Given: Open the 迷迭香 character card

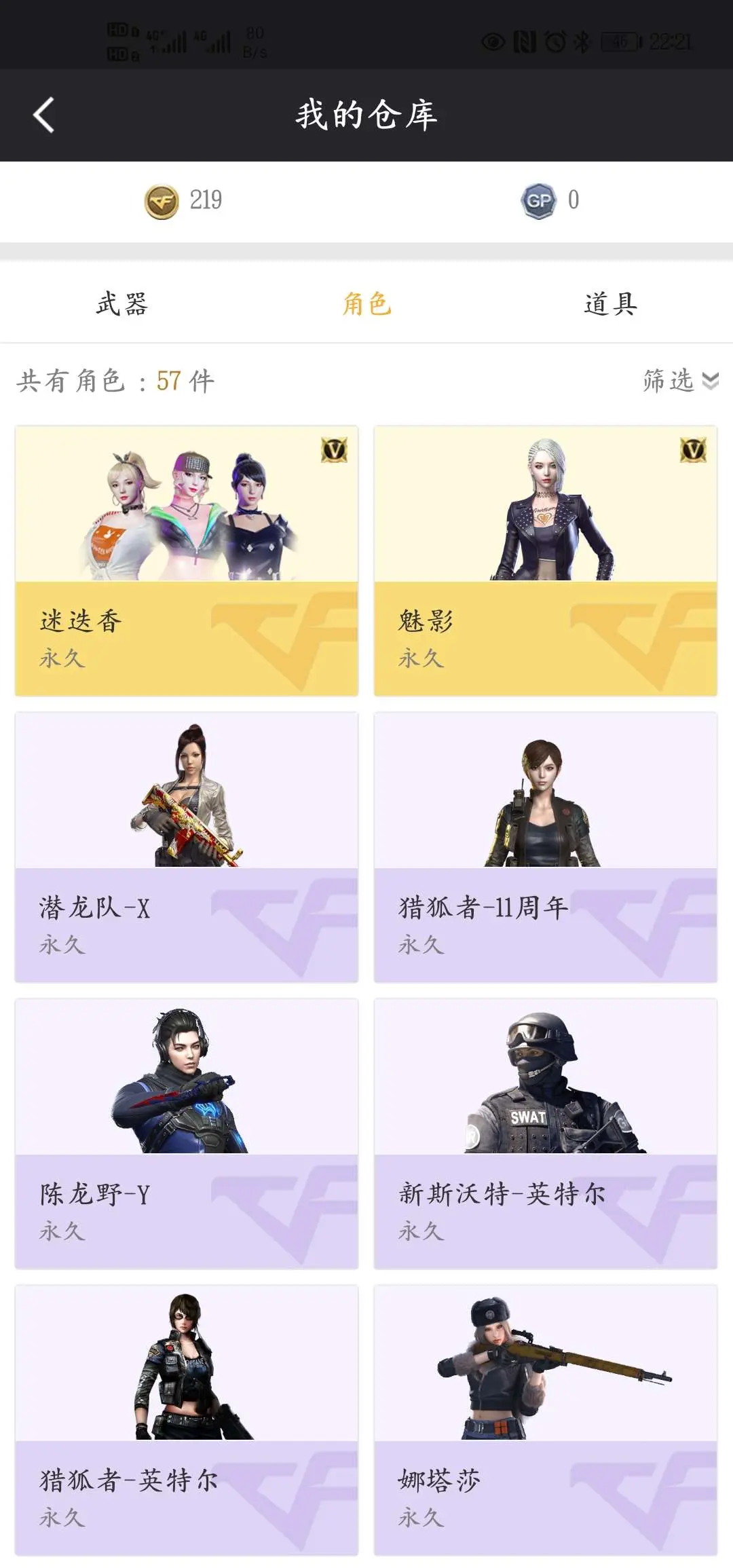Looking at the screenshot, I should click(187, 561).
